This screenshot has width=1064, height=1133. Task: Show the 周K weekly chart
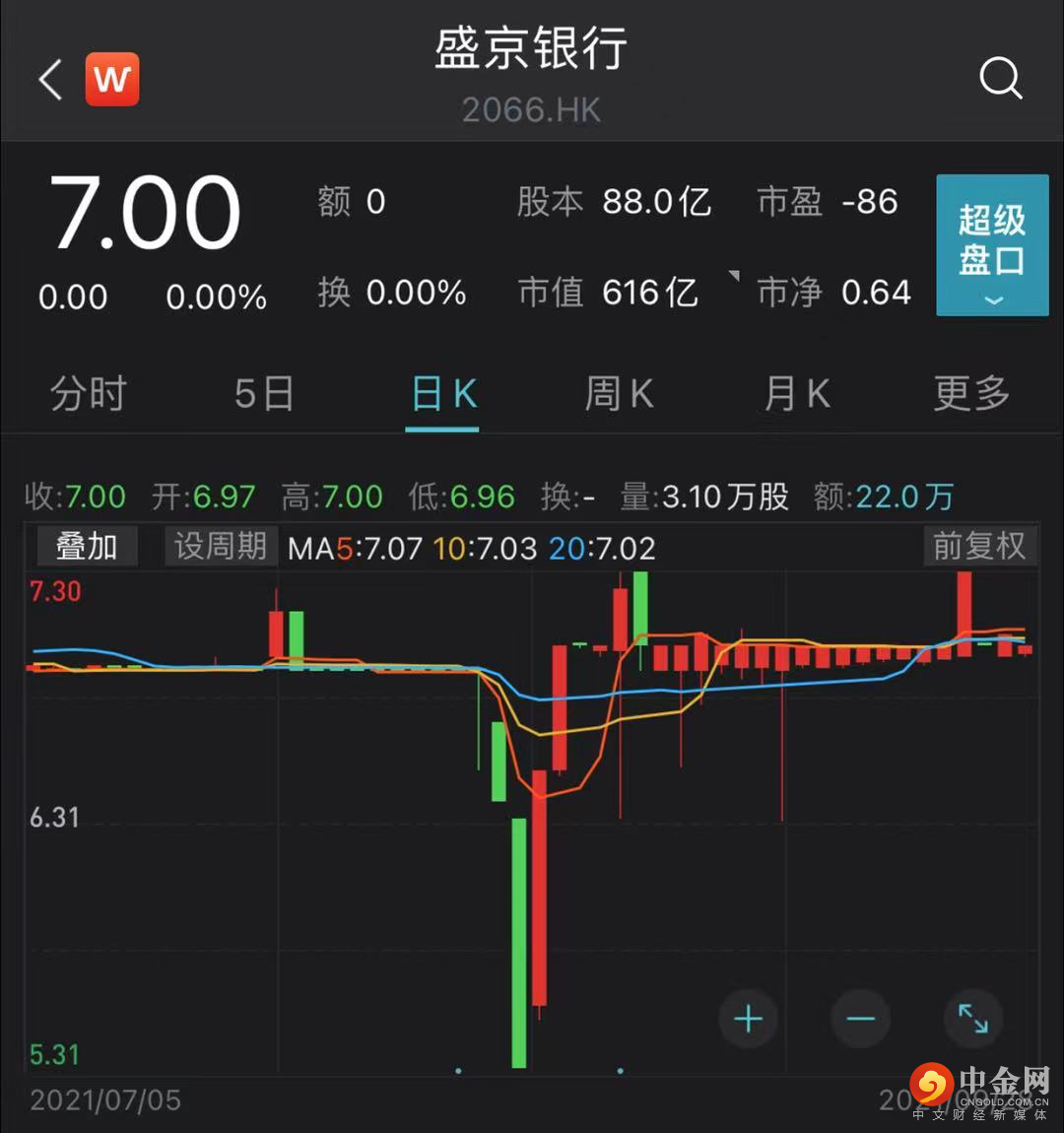[x=619, y=394]
